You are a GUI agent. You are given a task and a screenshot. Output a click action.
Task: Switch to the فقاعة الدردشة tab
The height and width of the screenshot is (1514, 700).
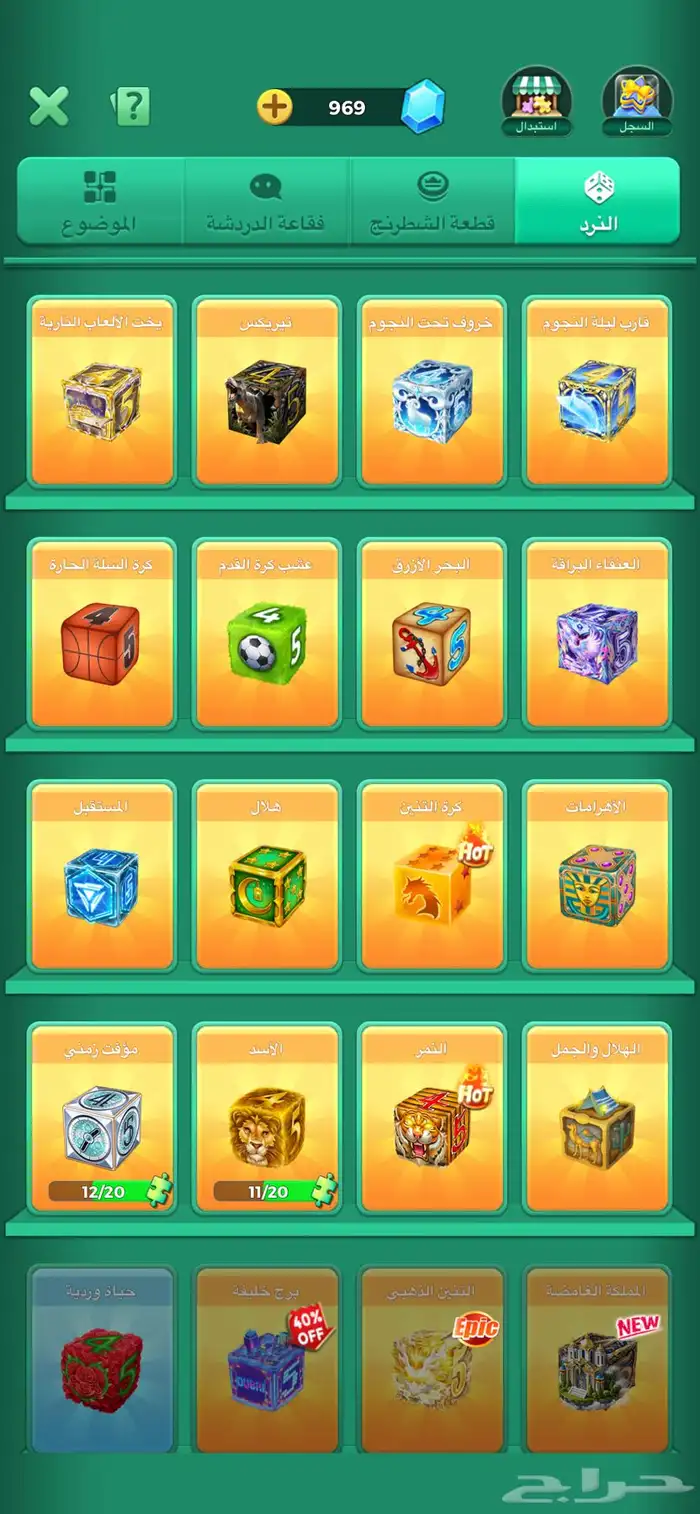pos(266,201)
